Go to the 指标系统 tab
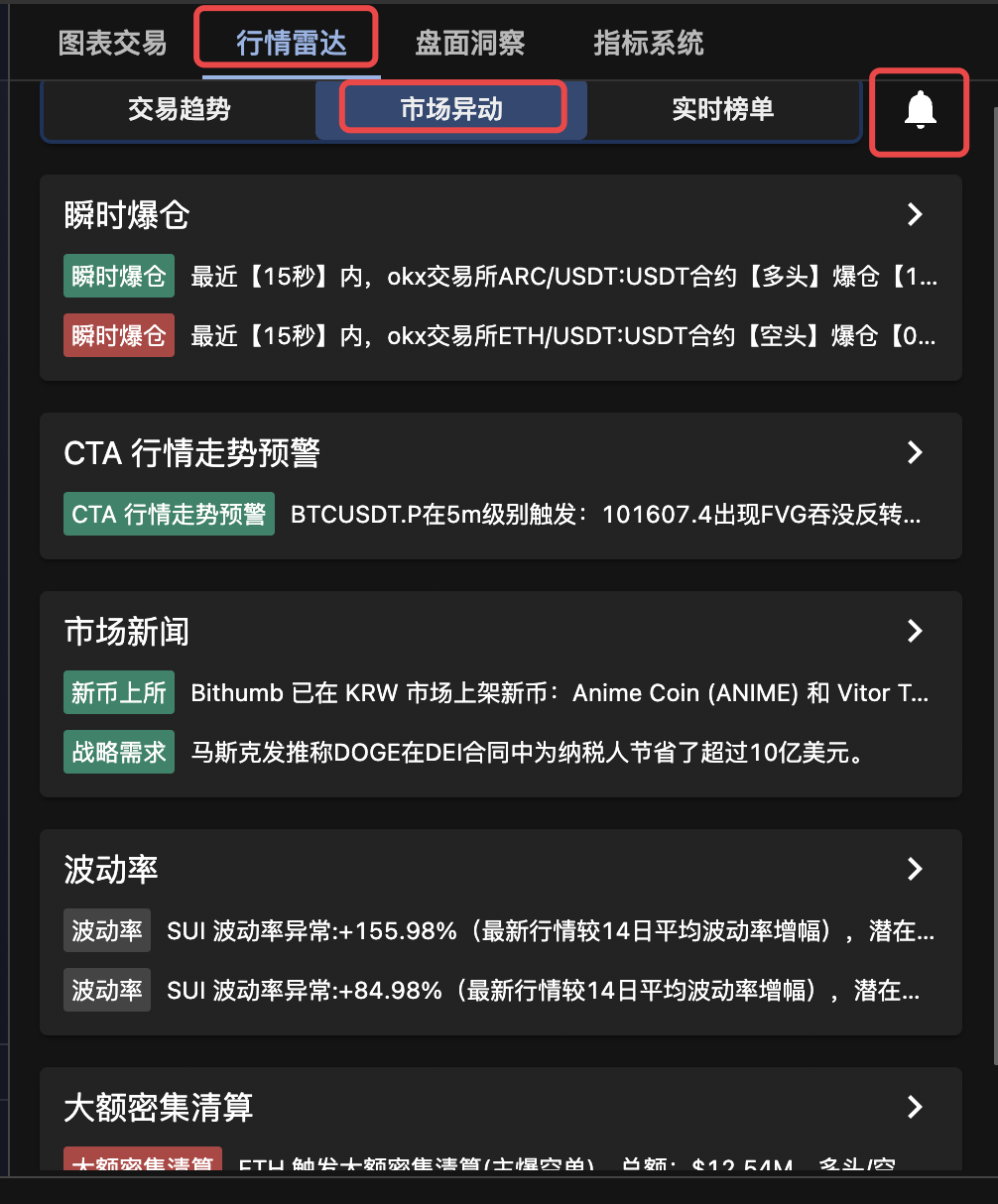Screen dimensions: 998x1204 click(x=648, y=43)
